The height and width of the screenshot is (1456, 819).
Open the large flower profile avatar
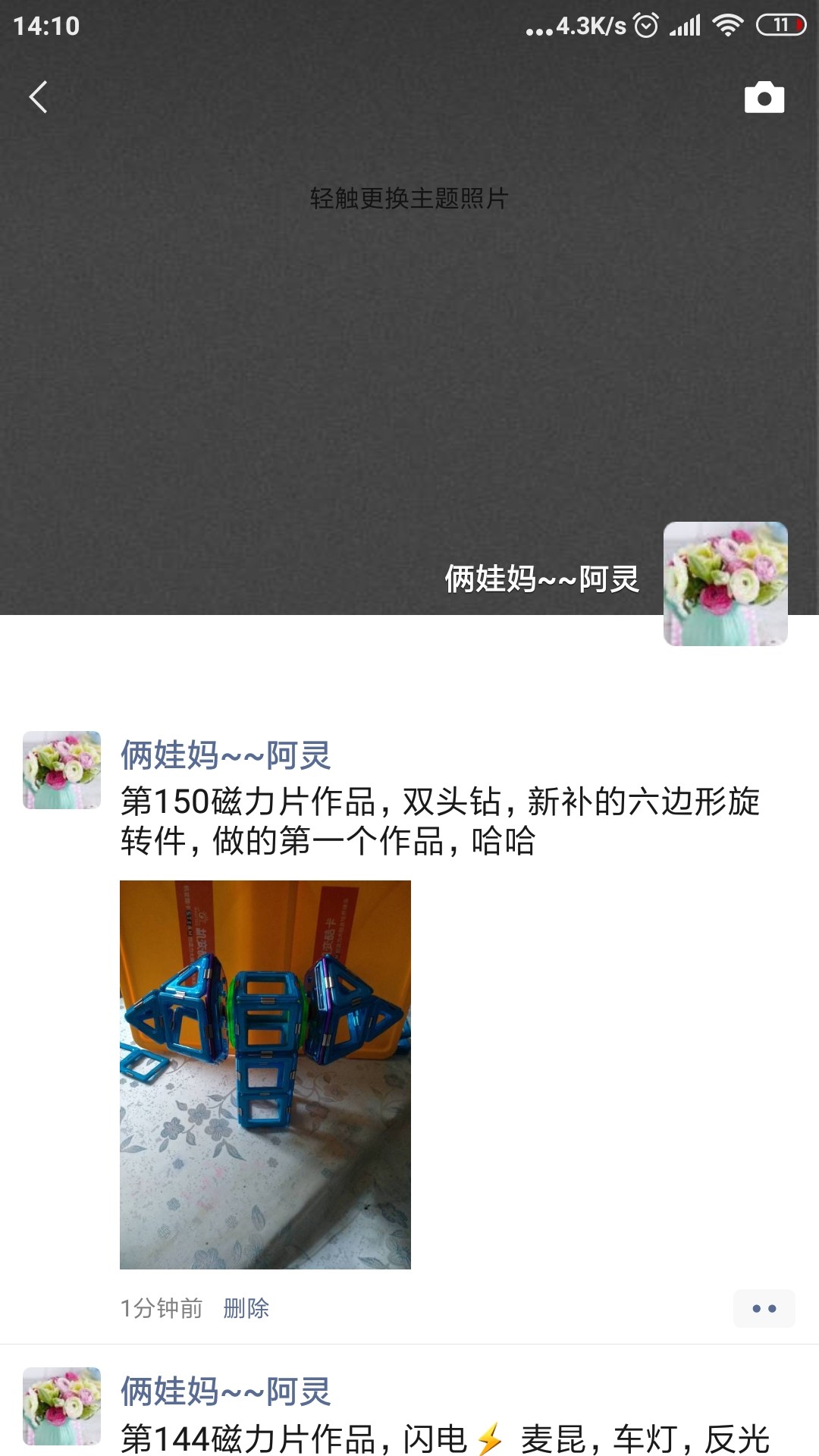click(725, 583)
